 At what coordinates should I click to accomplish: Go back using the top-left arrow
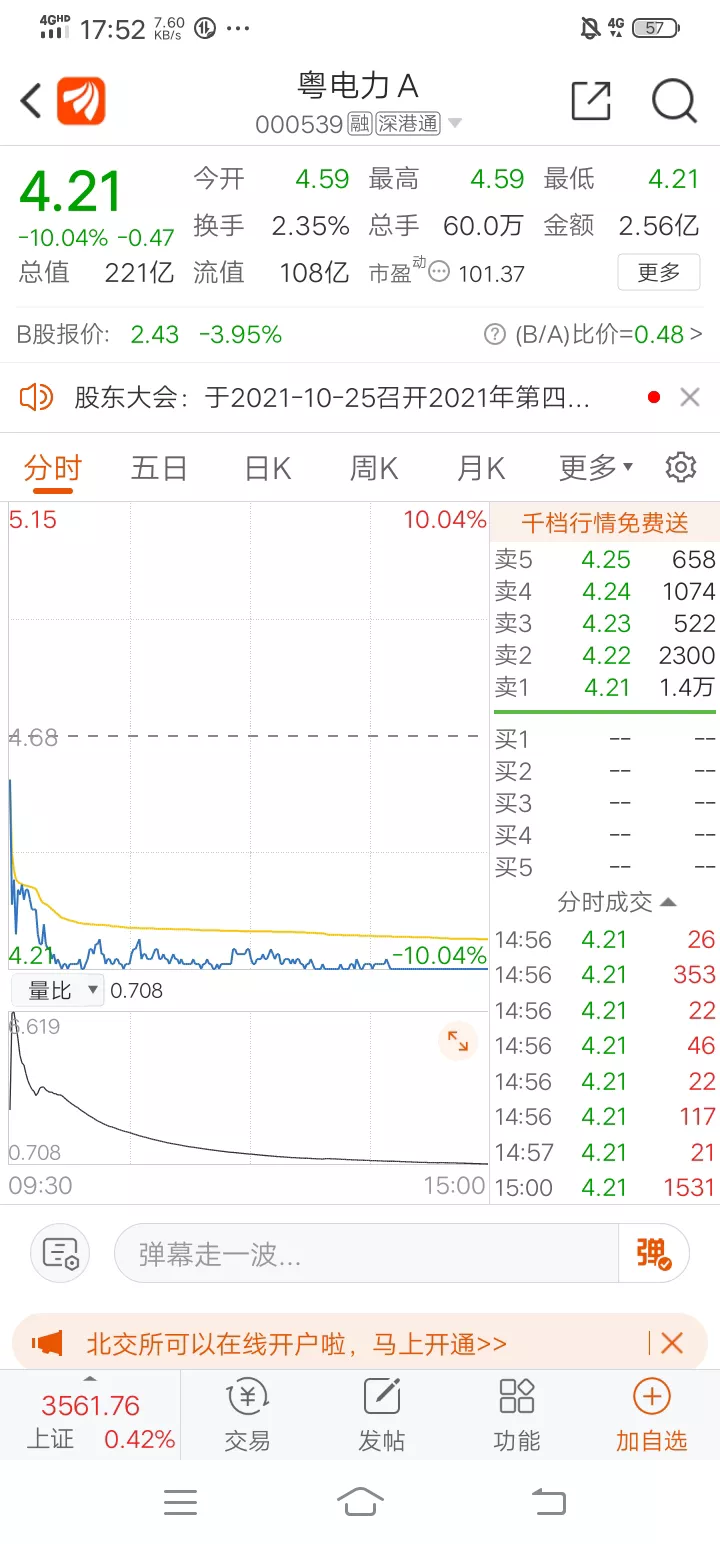(32, 101)
